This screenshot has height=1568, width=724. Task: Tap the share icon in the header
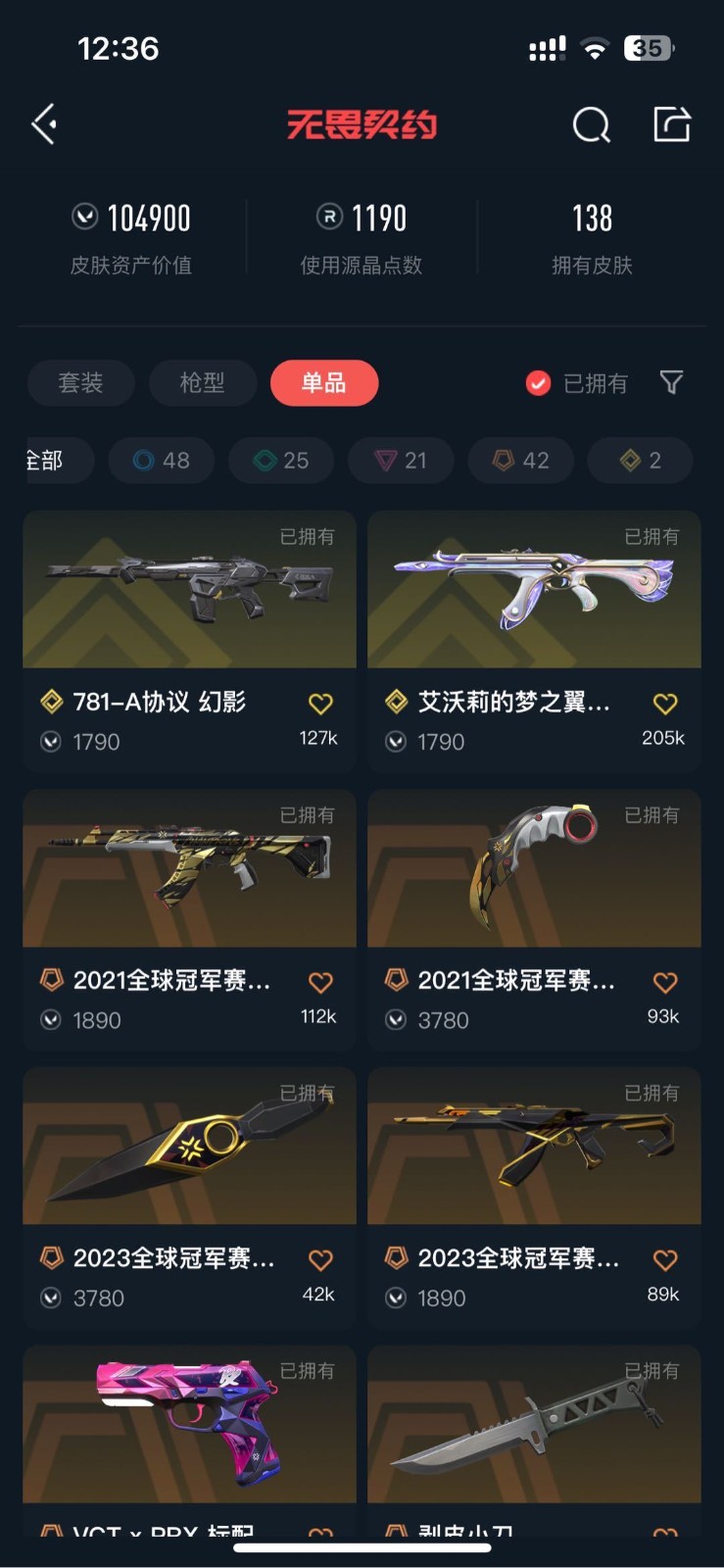(672, 123)
